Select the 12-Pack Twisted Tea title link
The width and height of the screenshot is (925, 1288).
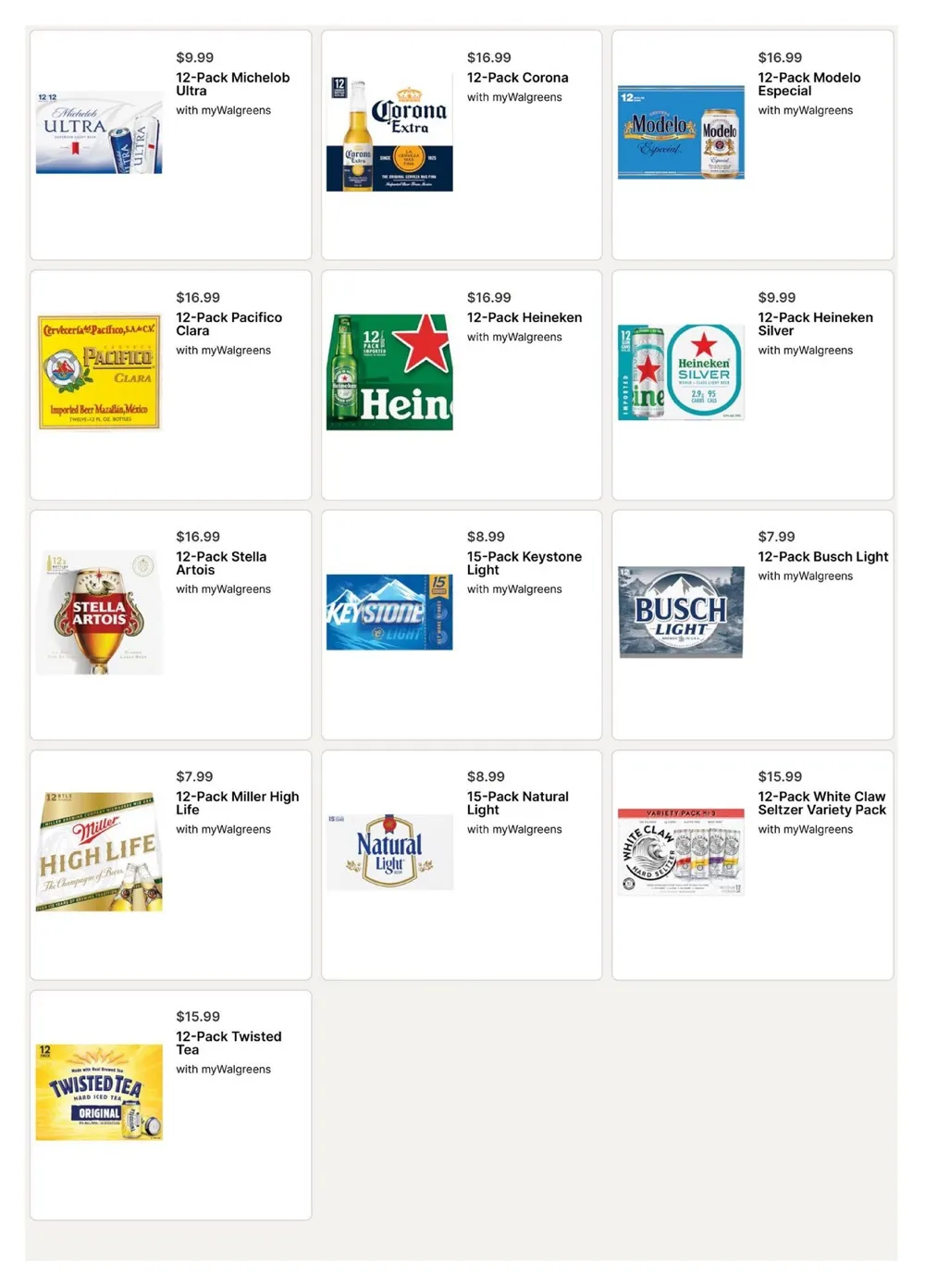(228, 1043)
